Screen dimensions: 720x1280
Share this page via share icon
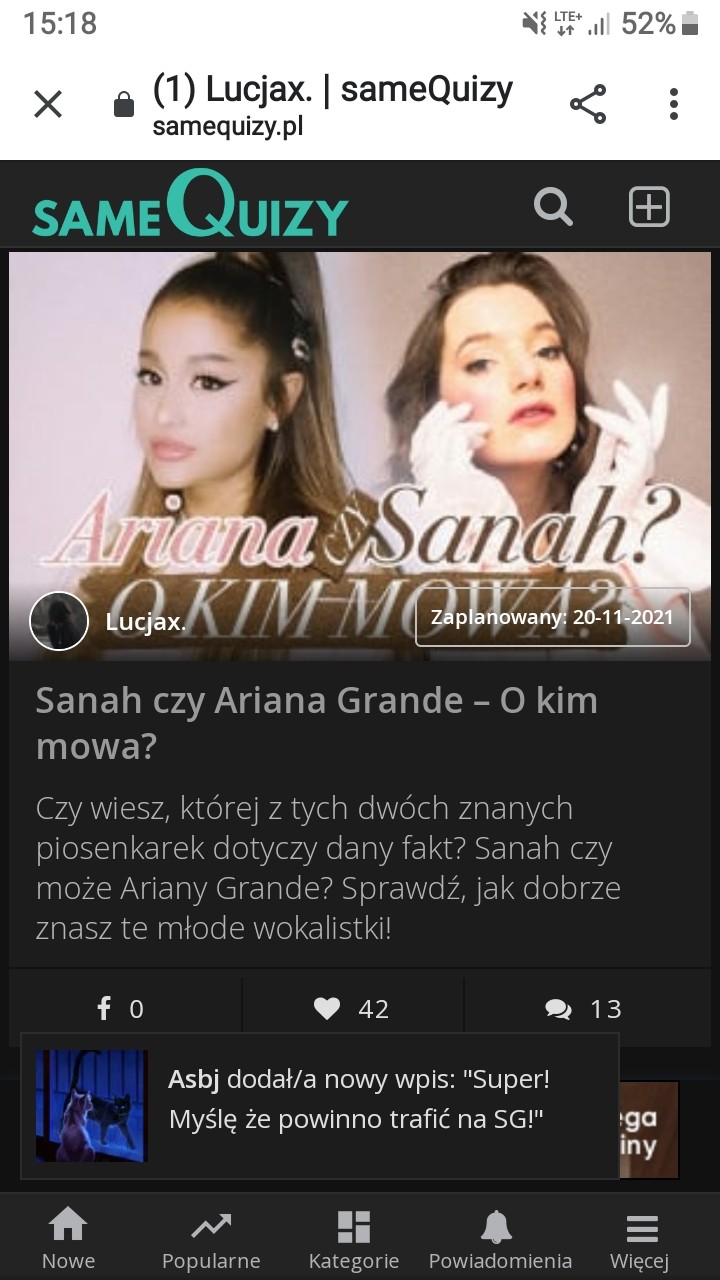588,104
